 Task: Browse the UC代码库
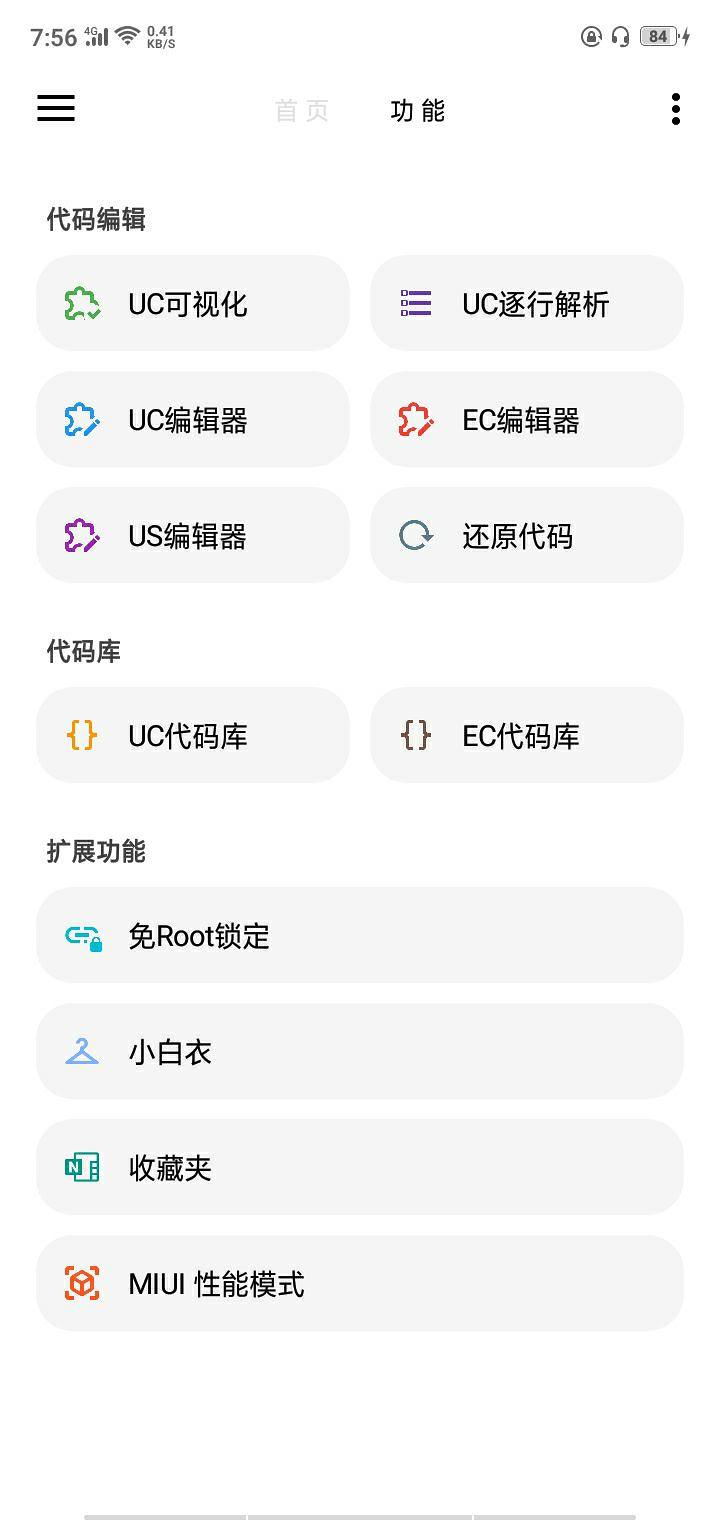click(x=193, y=735)
